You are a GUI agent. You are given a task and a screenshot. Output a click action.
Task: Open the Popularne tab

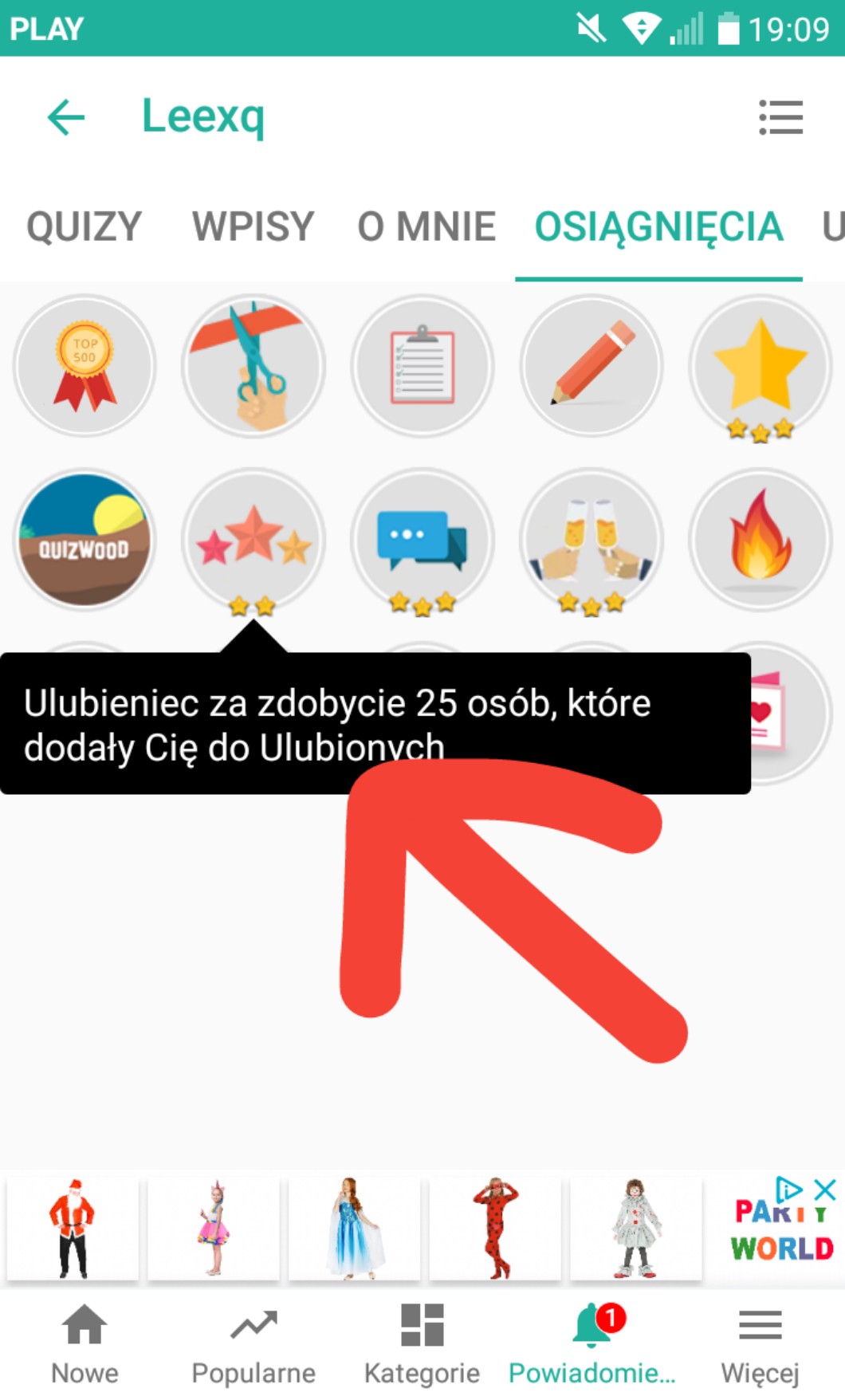pos(253,1344)
